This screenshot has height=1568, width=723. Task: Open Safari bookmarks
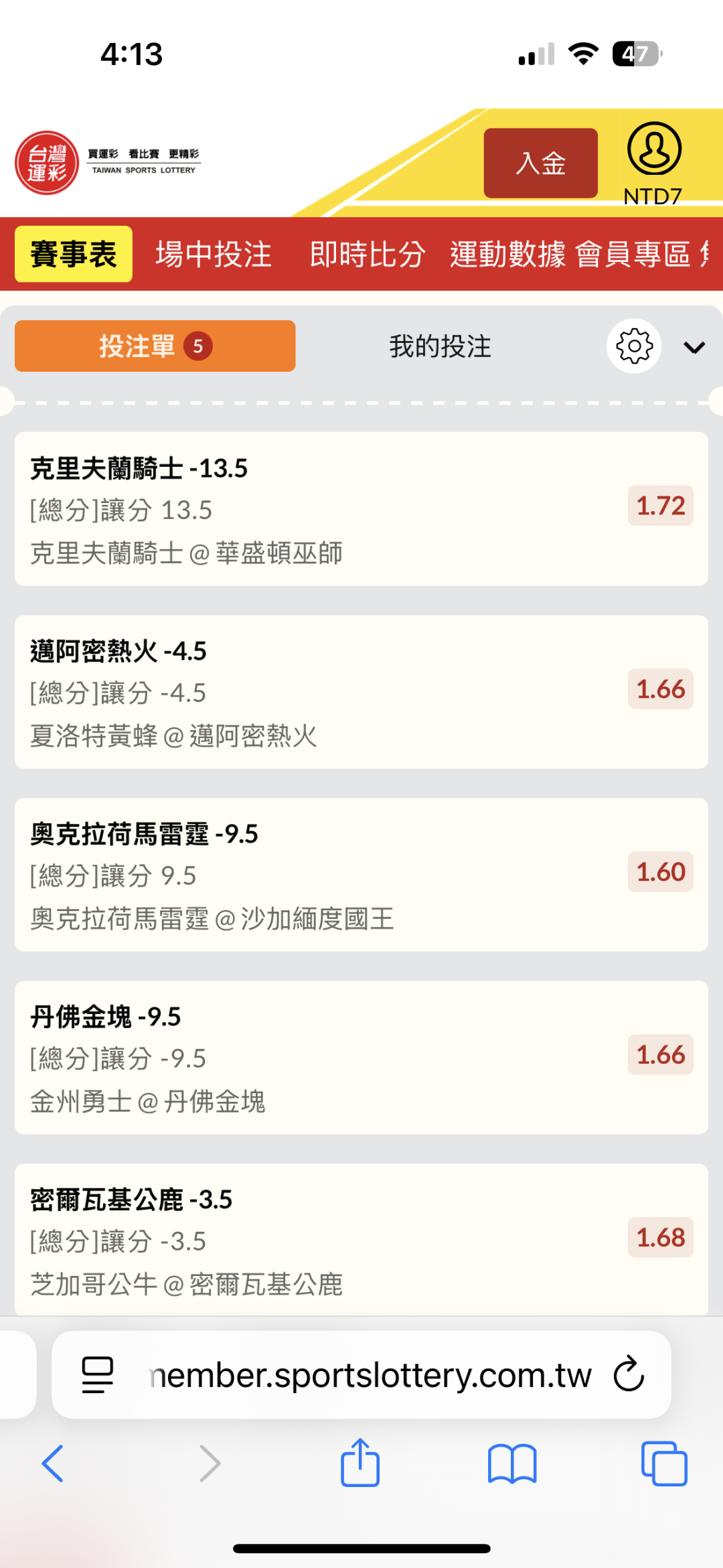pos(512,1463)
